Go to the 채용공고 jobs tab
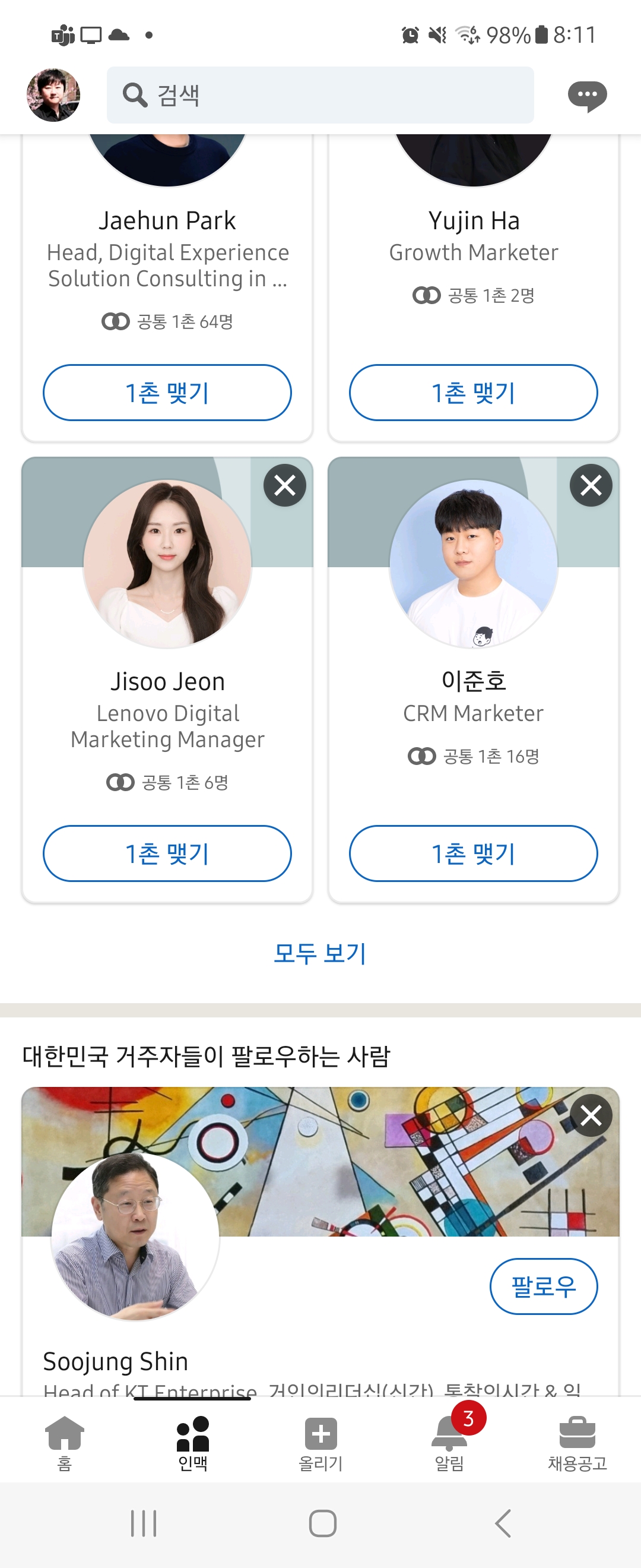This screenshot has width=641, height=1568. point(577,1443)
